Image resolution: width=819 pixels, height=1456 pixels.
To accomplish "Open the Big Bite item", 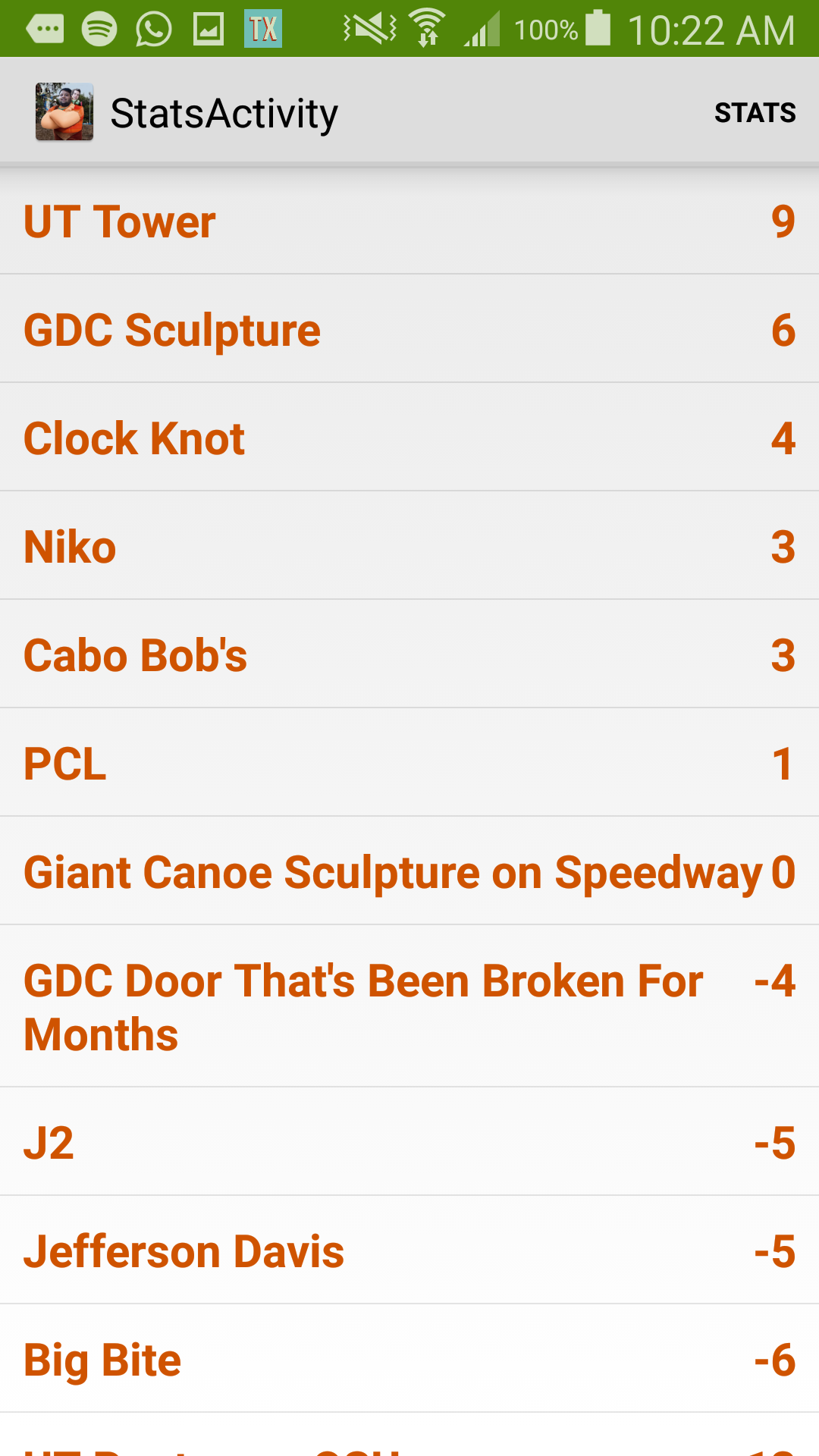I will pos(409,1360).
